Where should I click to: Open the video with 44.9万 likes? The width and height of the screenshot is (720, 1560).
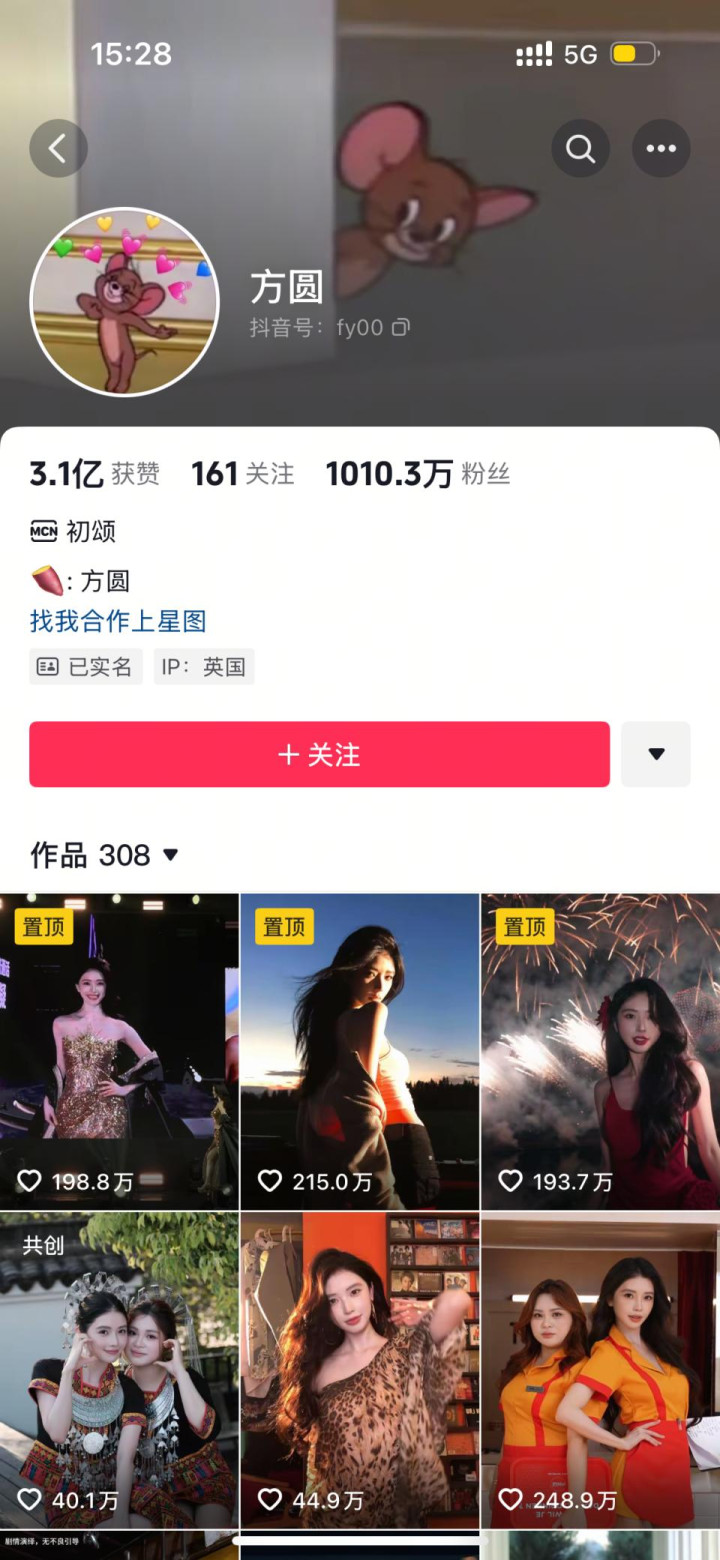click(360, 1370)
